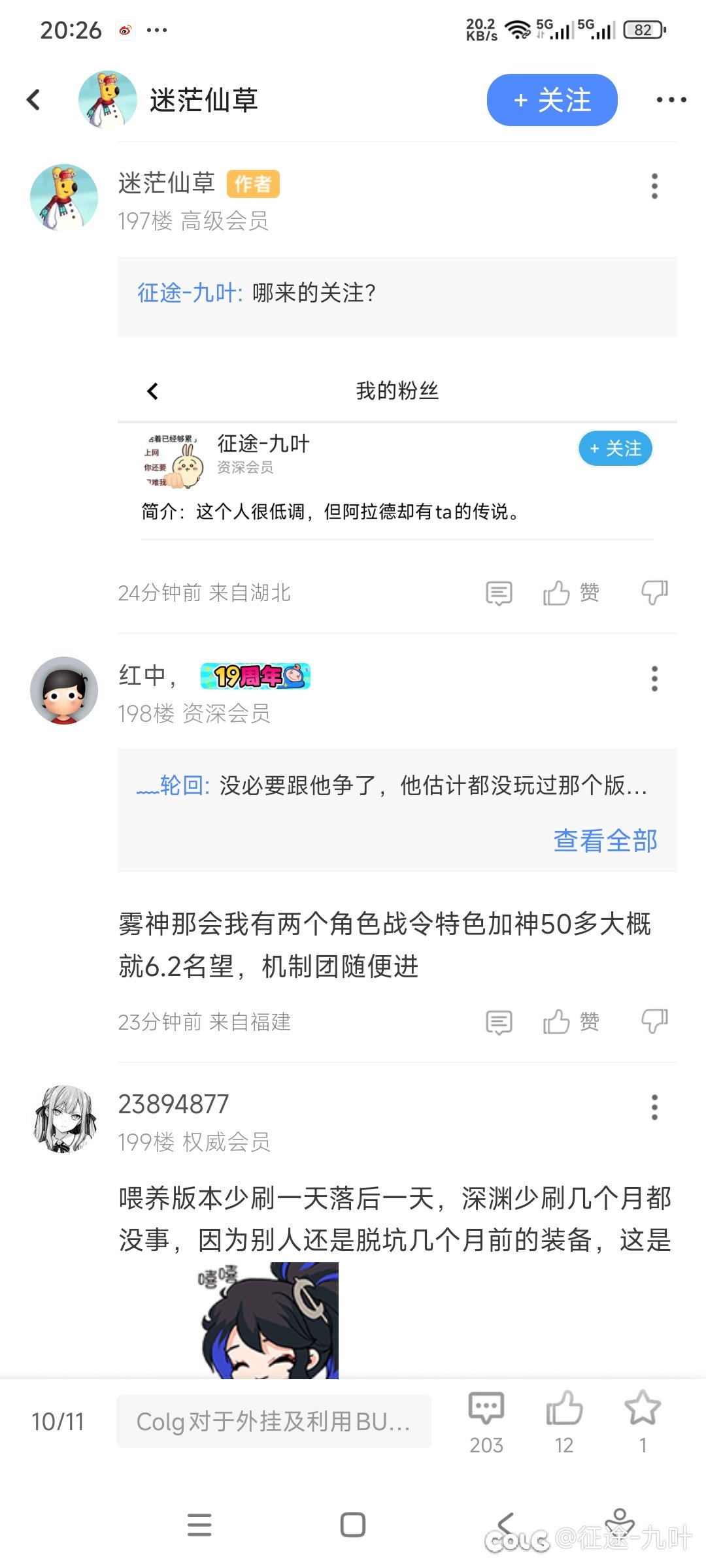Screen dimensions: 706x1568
Task: Open the top-right overflow menu
Action: click(x=671, y=100)
